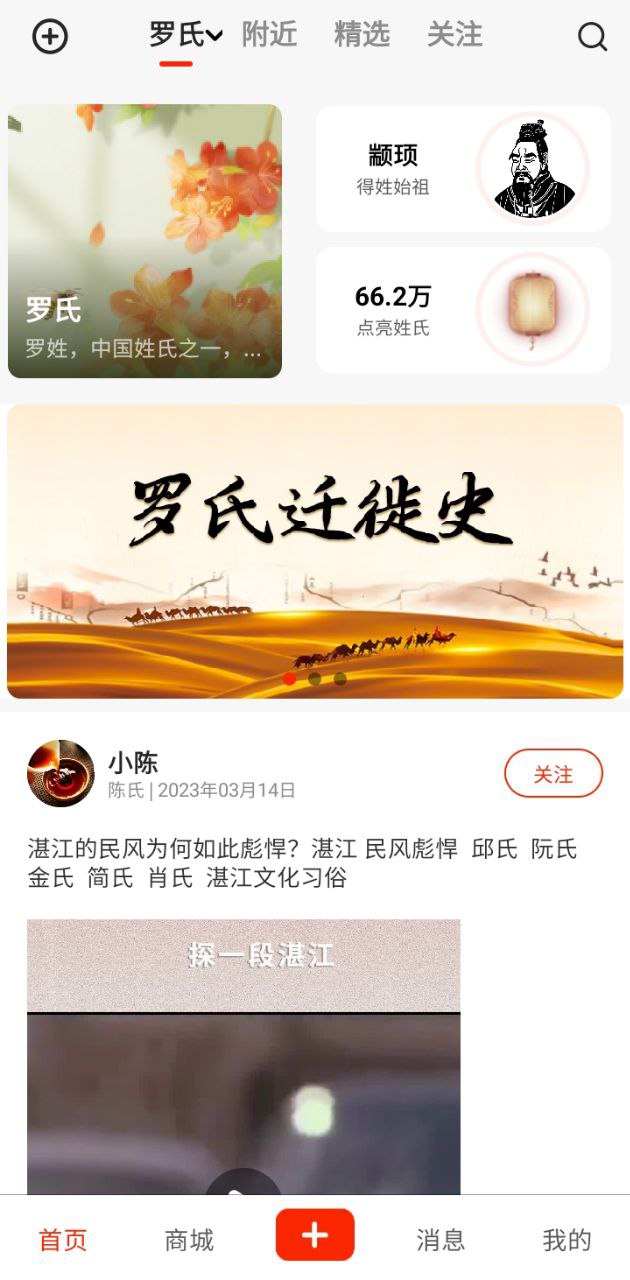
Task: Expand the 罗氏 surname dropdown
Action: (x=186, y=36)
